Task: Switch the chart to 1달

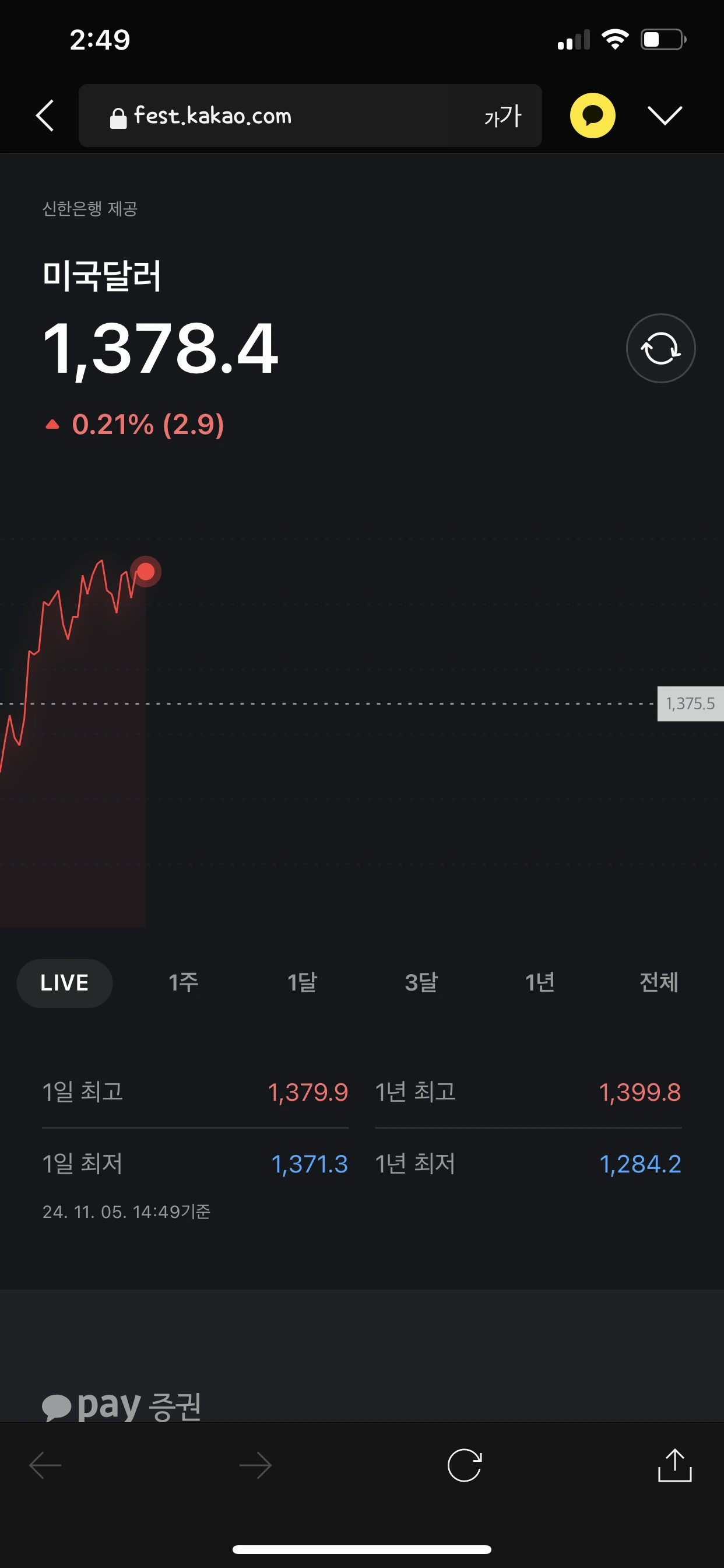Action: pos(303,983)
